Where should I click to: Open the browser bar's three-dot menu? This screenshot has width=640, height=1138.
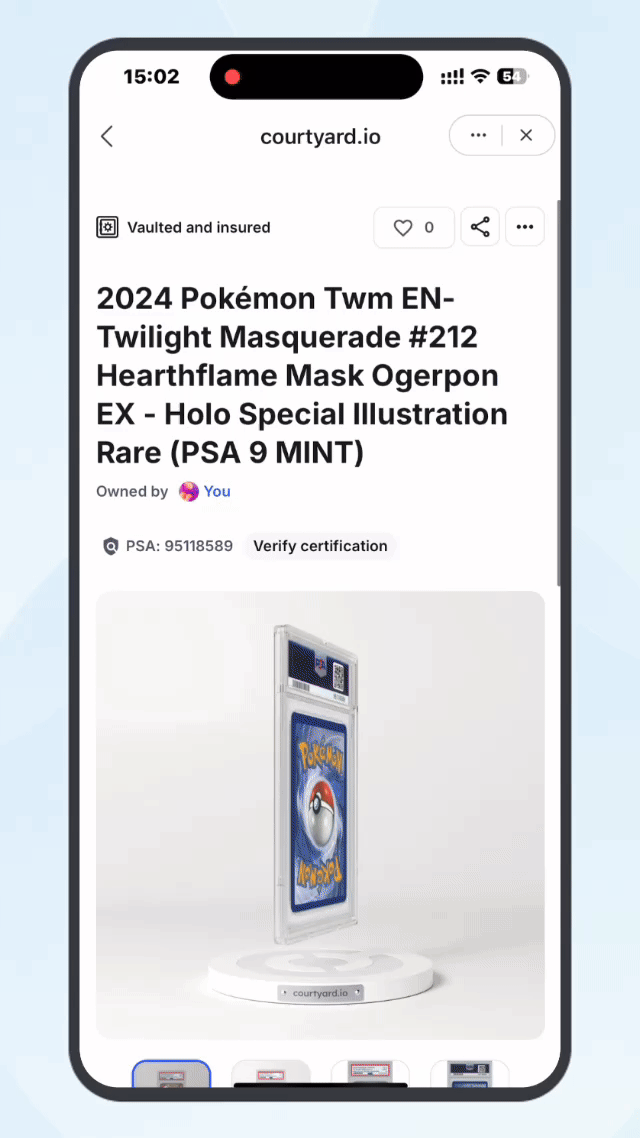[x=477, y=135]
